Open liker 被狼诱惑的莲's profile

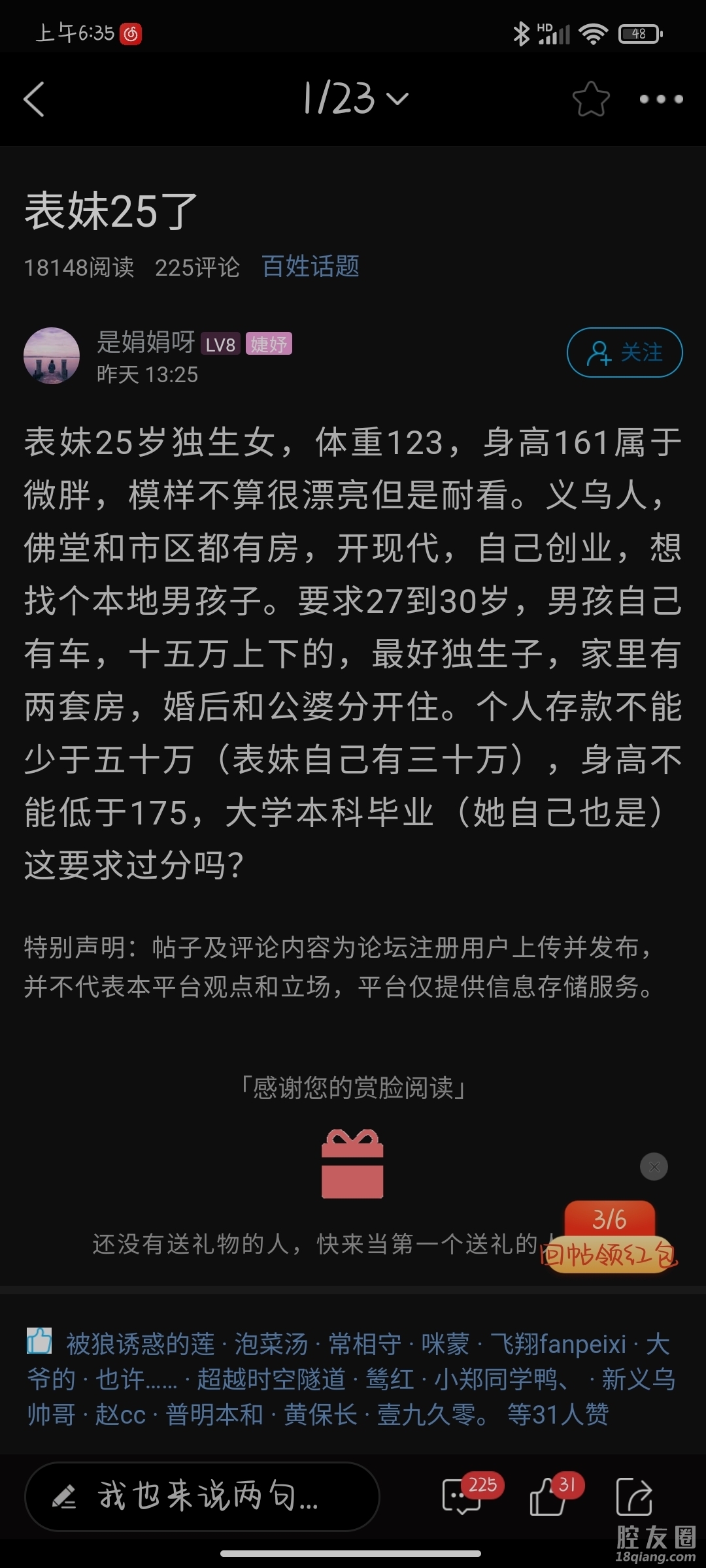(x=141, y=1345)
